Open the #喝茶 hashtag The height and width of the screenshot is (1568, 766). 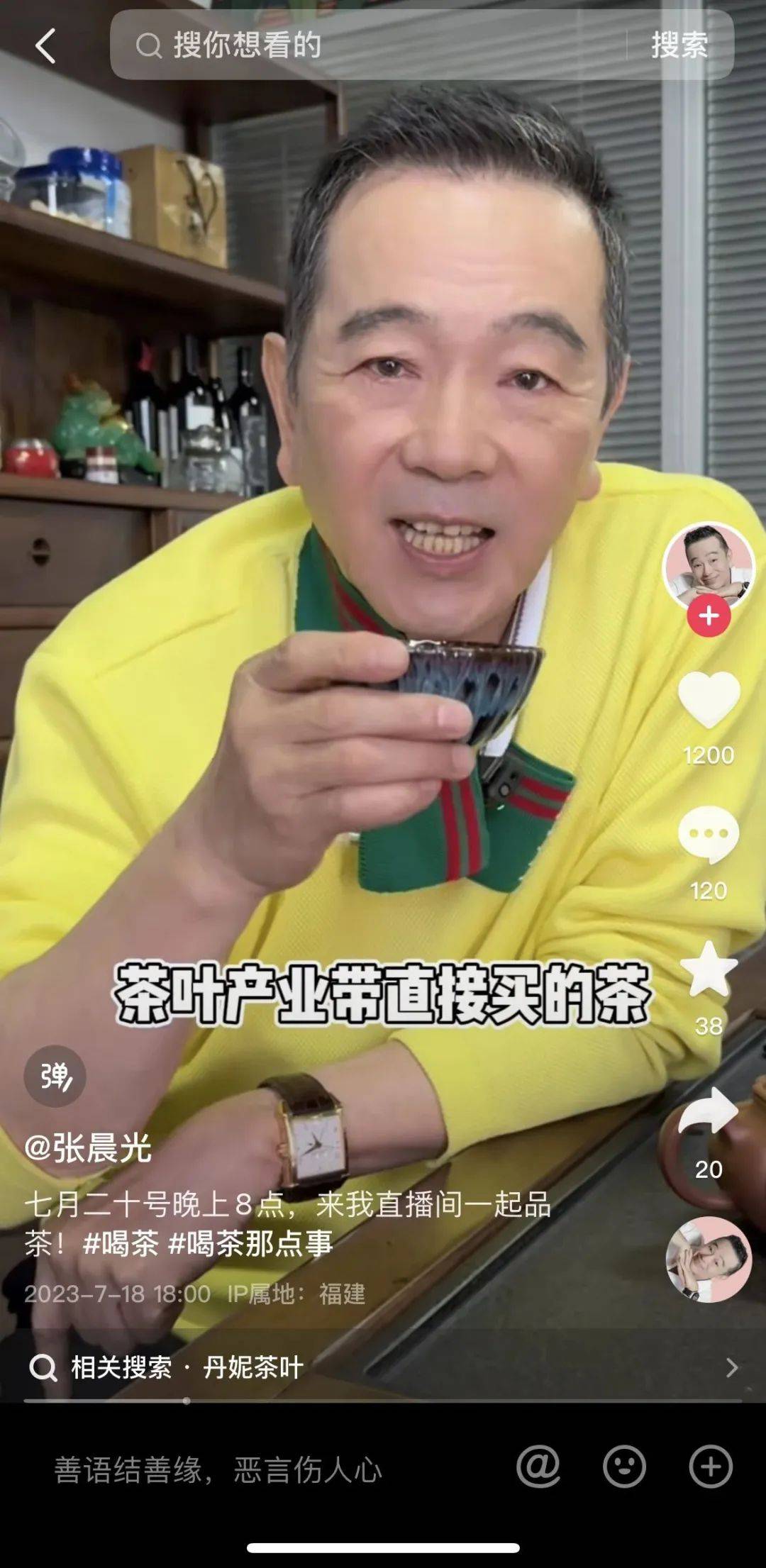[121, 1244]
